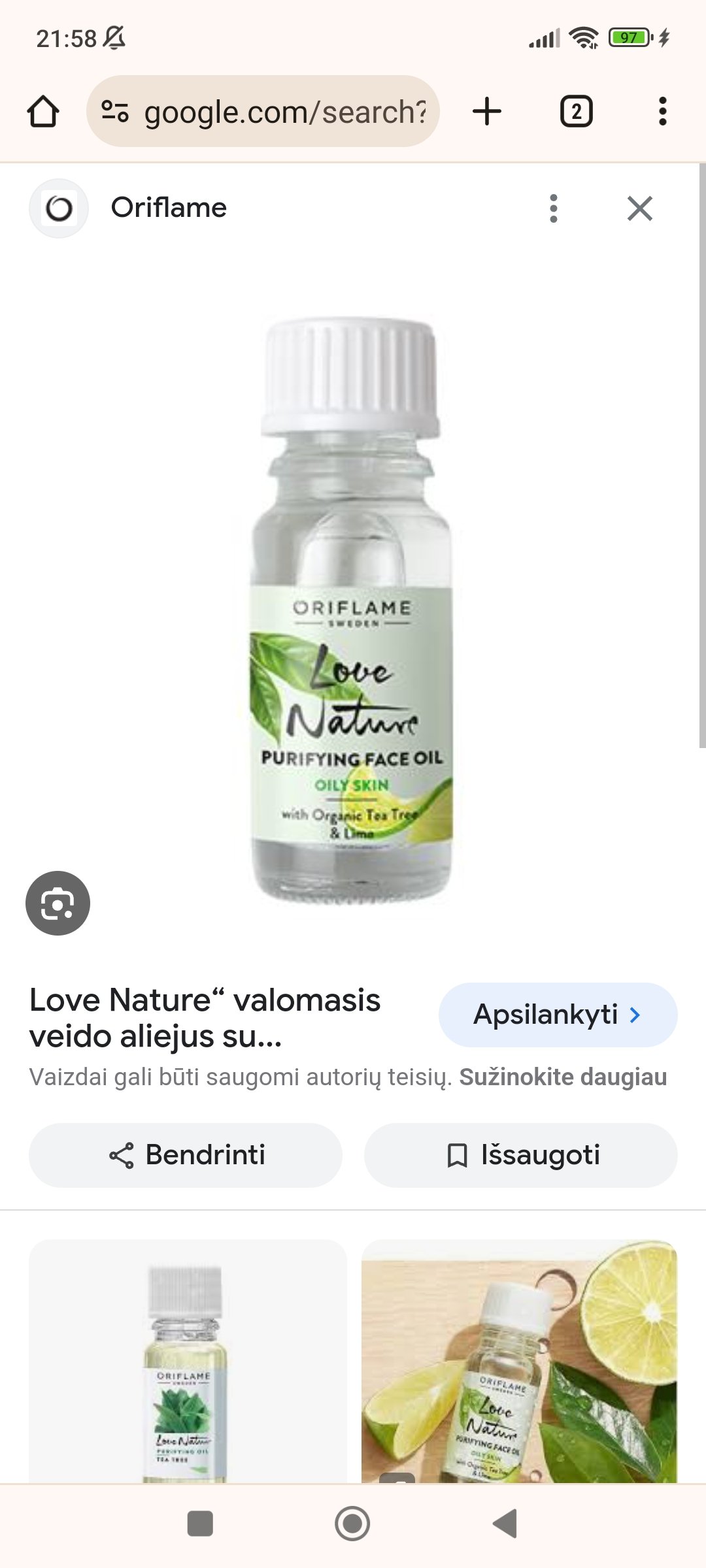The image size is (706, 1568).
Task: Go back using the system back button
Action: click(505, 1524)
